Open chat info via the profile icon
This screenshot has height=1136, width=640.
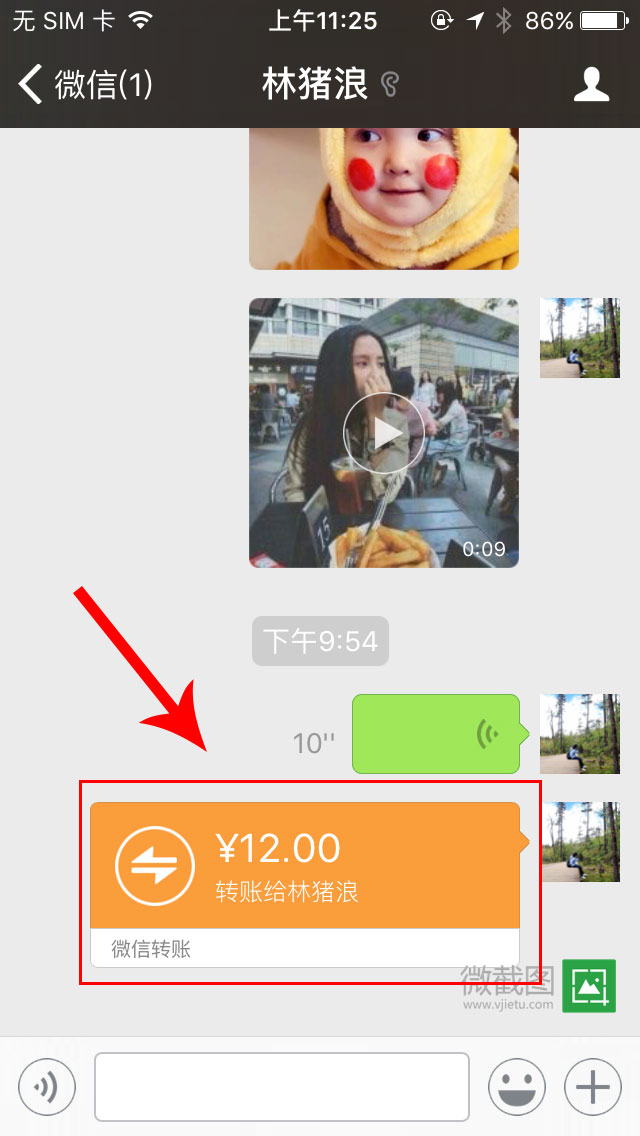[x=591, y=85]
